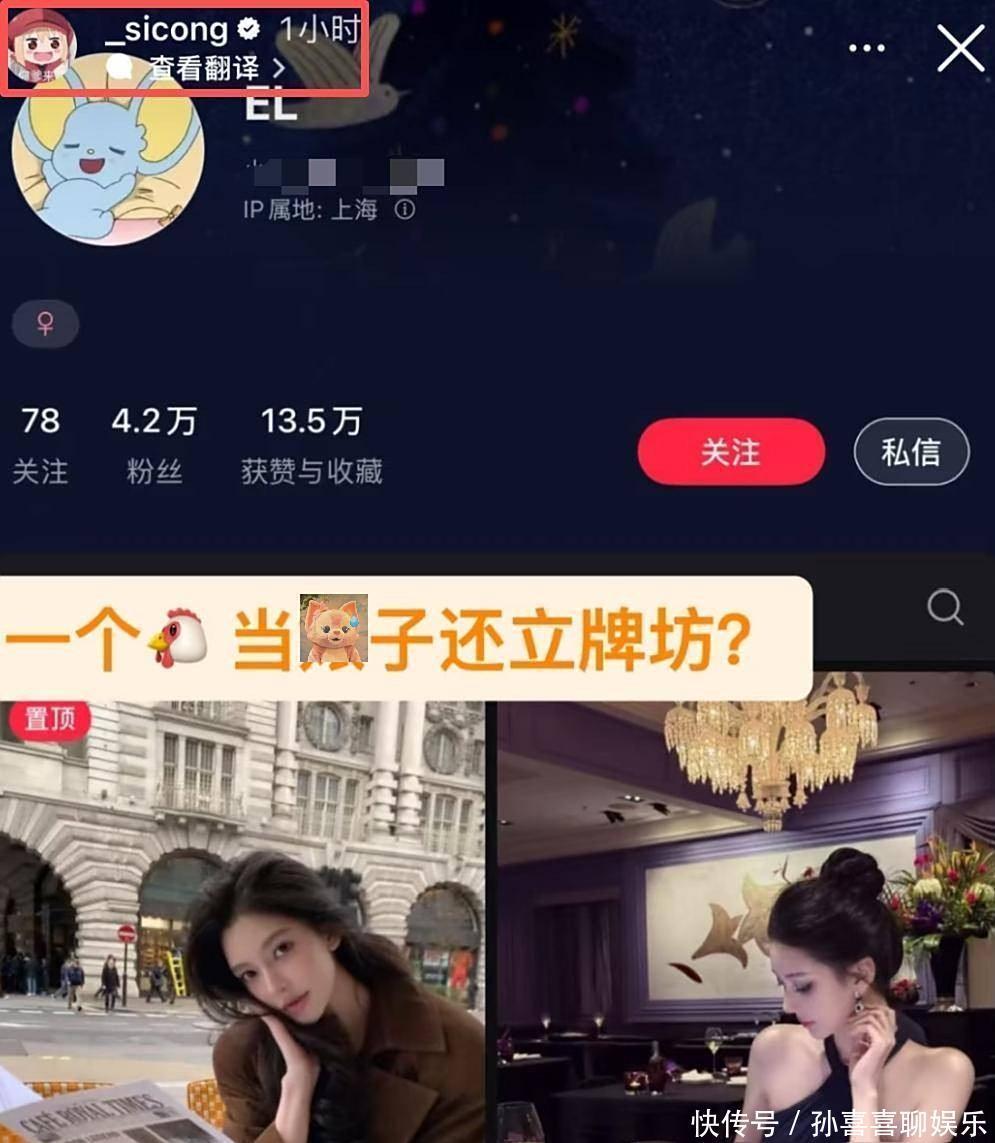Open the three-dot more options menu
This screenshot has height=1143, width=995.
pos(866,48)
